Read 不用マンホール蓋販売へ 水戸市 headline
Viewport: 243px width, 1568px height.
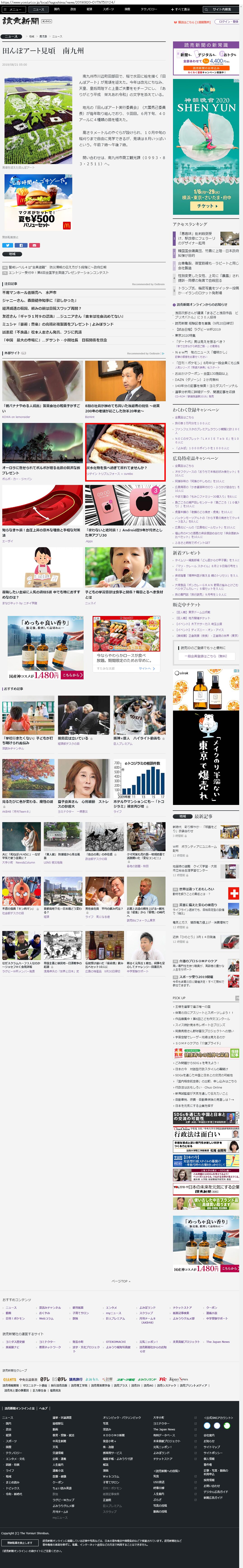(29, 293)
